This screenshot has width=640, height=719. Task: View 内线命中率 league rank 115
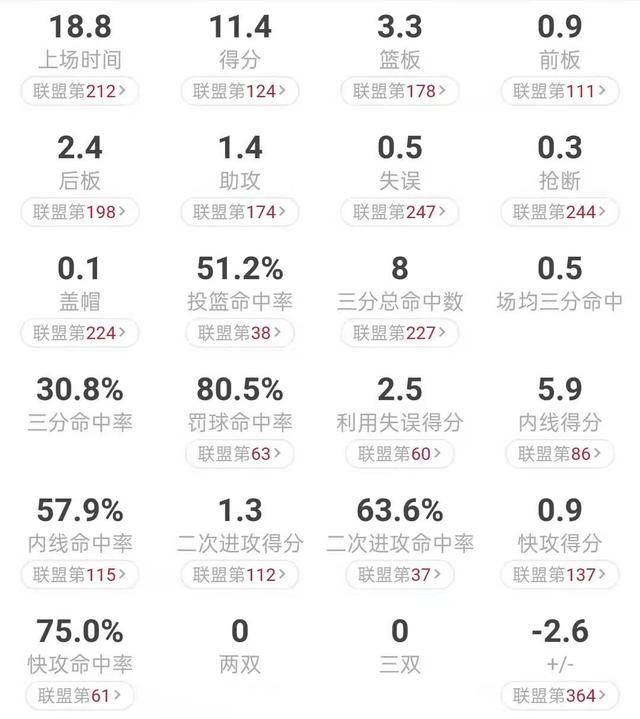[x=79, y=575]
